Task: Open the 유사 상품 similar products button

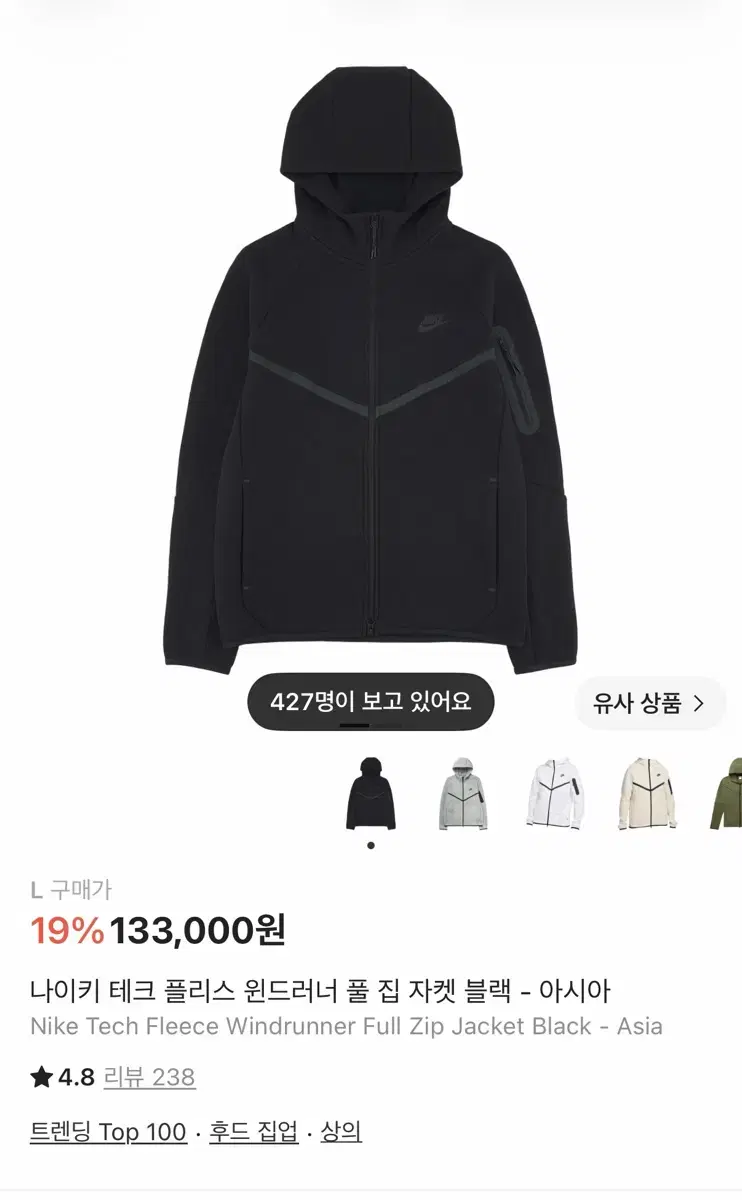Action: pos(650,703)
